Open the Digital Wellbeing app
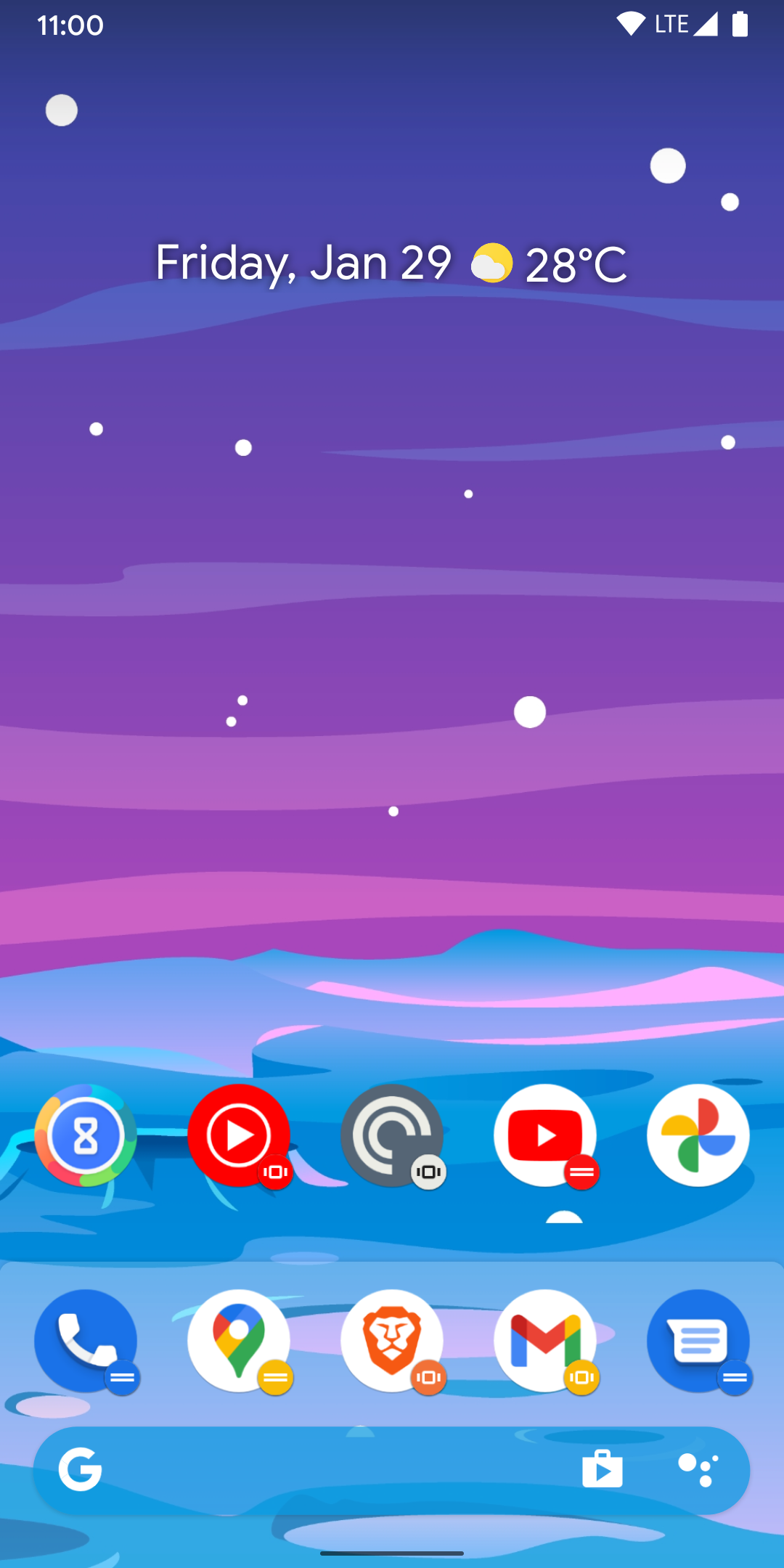Image resolution: width=784 pixels, height=1568 pixels. (x=86, y=1135)
